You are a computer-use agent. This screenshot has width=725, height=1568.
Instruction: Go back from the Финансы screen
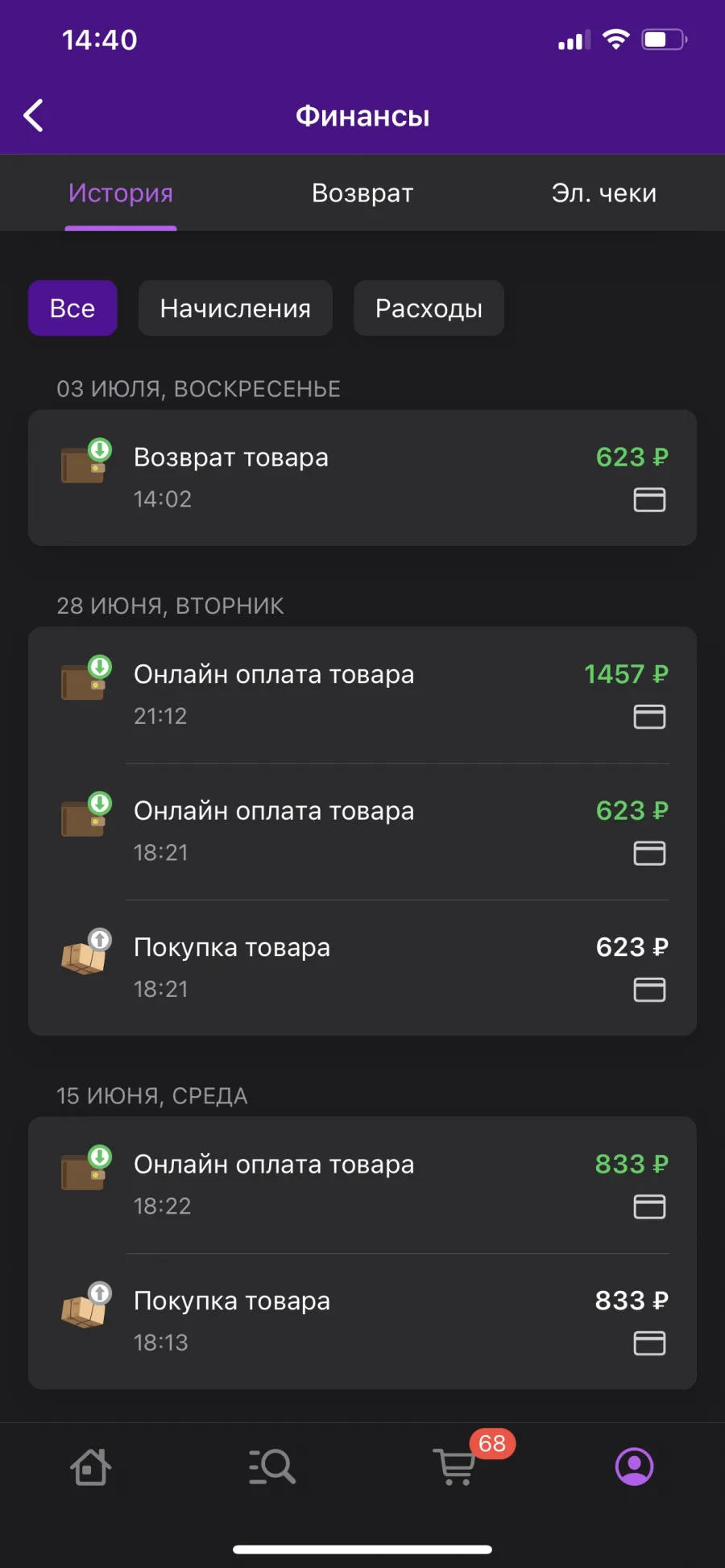point(34,116)
